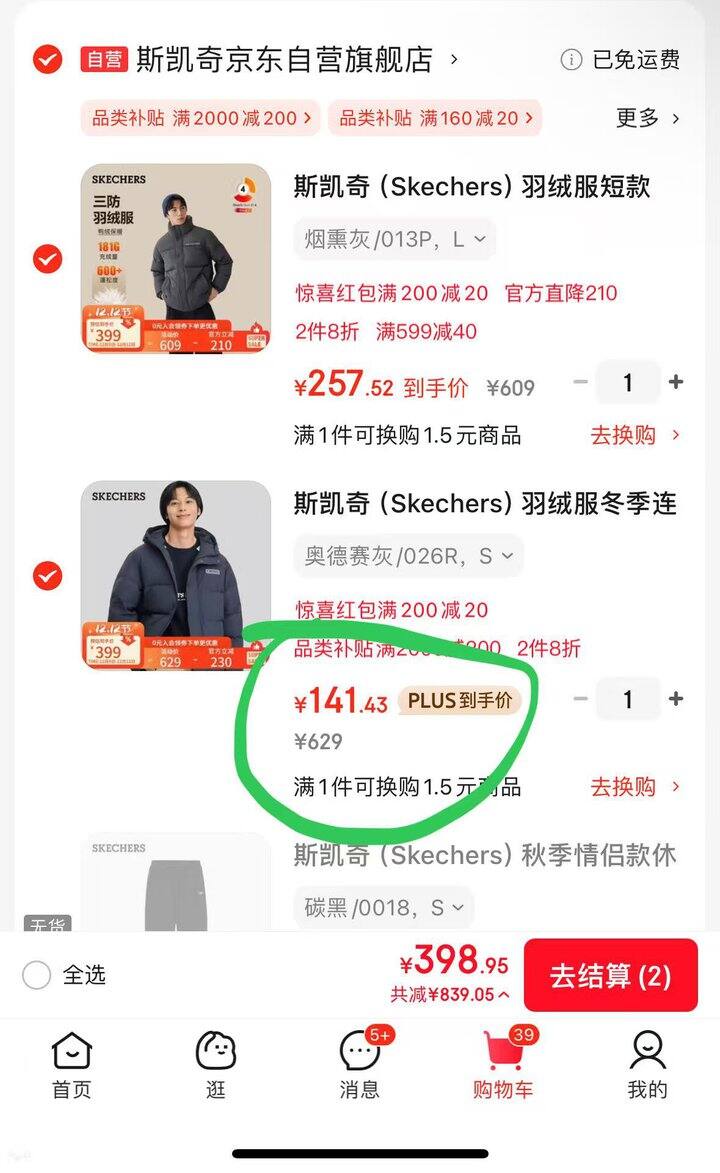Open the 奥德赛灰/026R, S variant dropdown
720x1173 pixels.
(x=409, y=556)
